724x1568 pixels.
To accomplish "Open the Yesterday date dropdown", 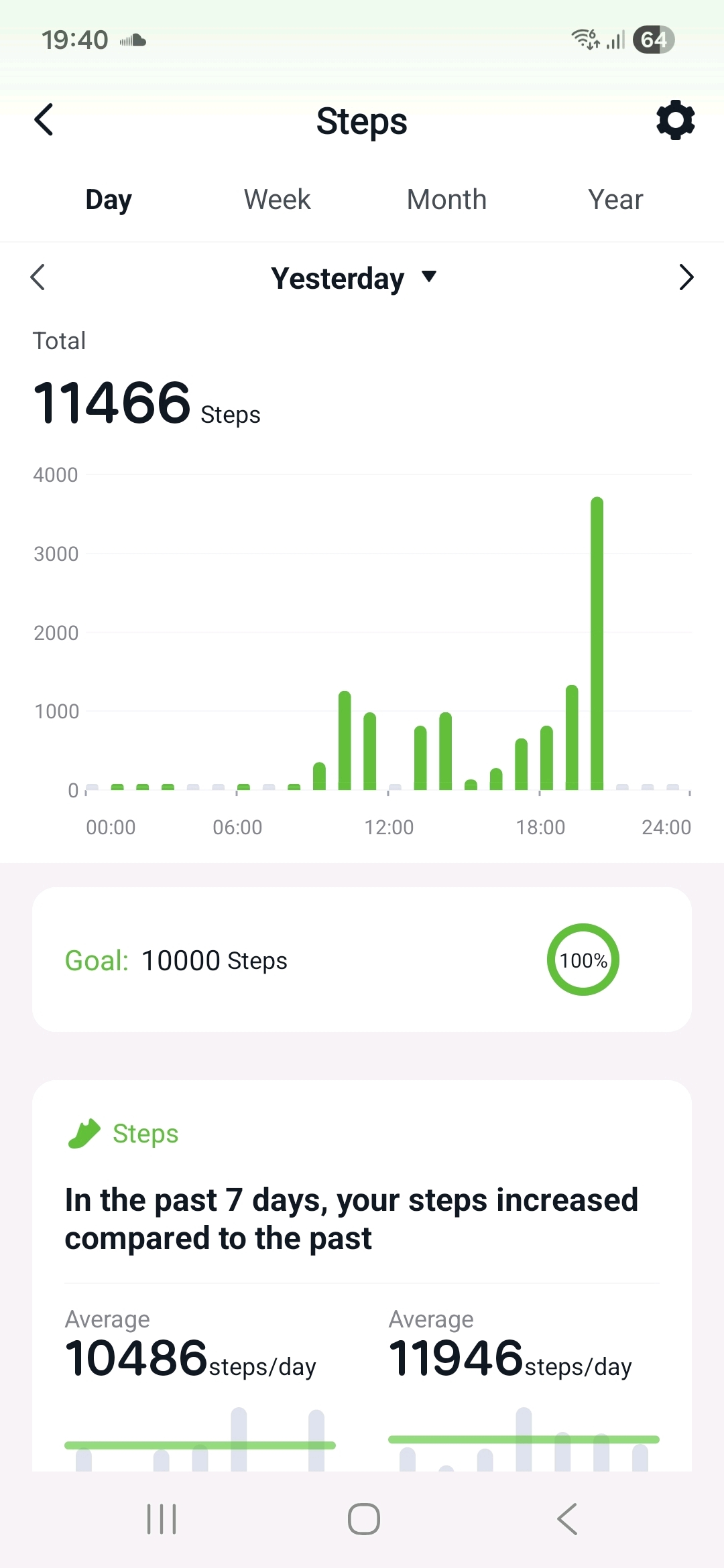I will (353, 278).
